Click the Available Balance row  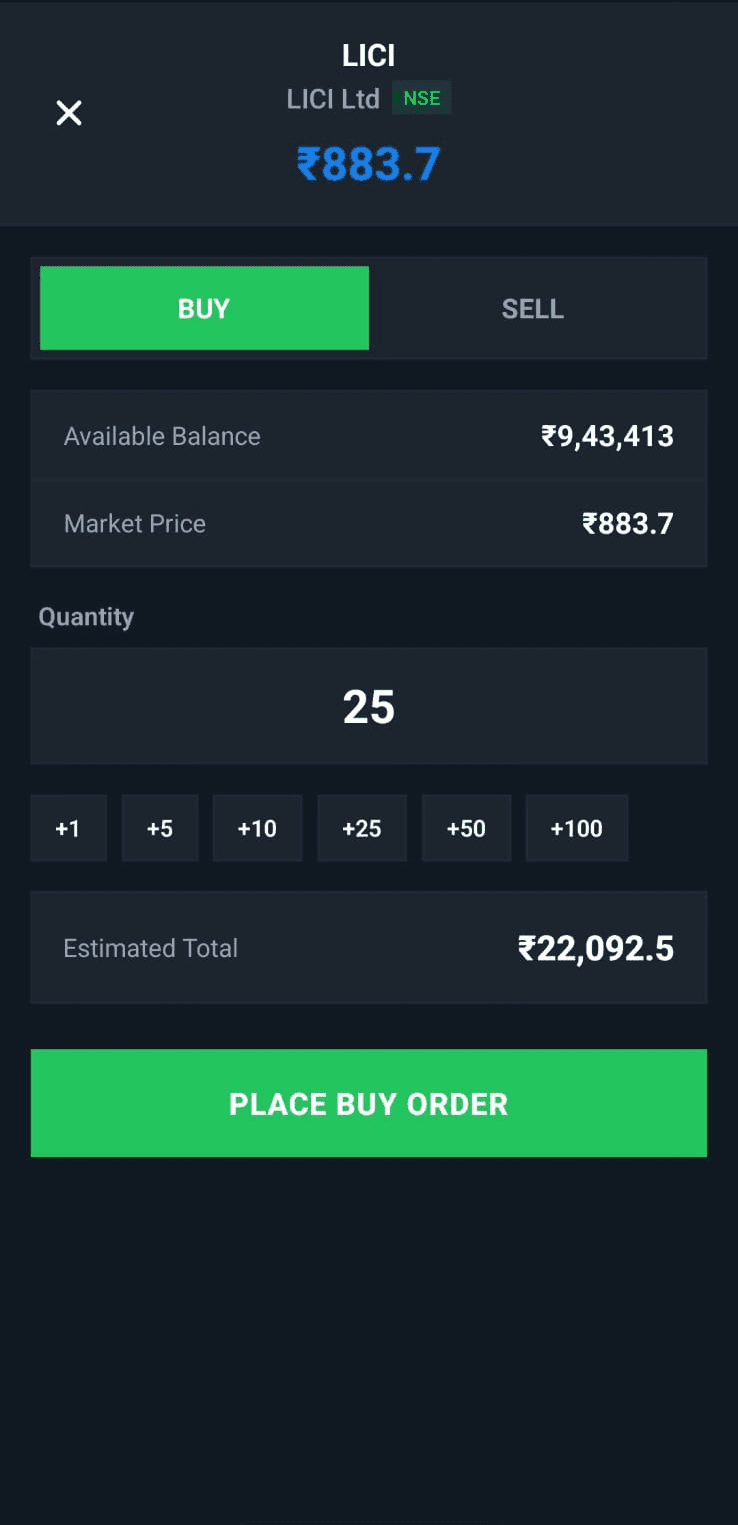tap(369, 435)
